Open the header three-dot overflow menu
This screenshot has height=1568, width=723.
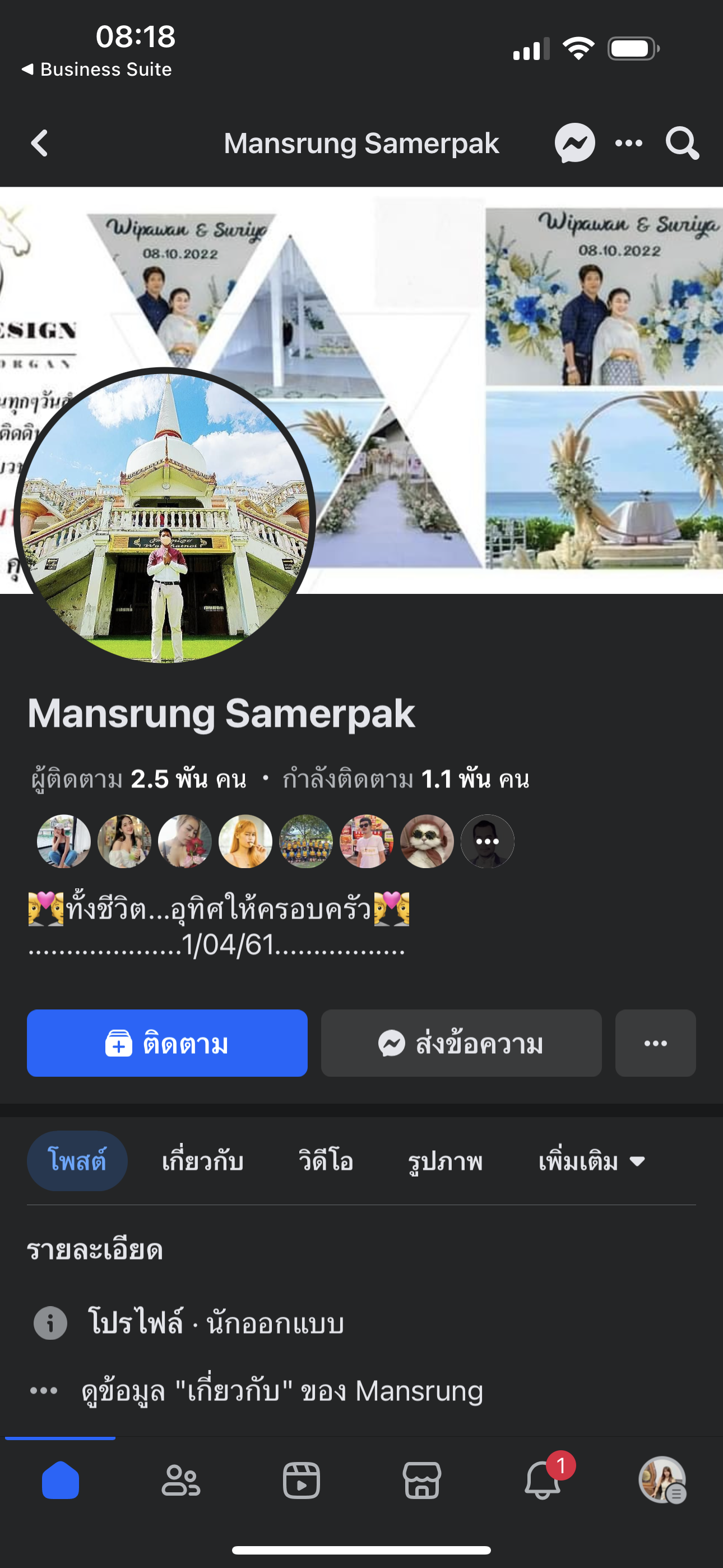tap(629, 143)
